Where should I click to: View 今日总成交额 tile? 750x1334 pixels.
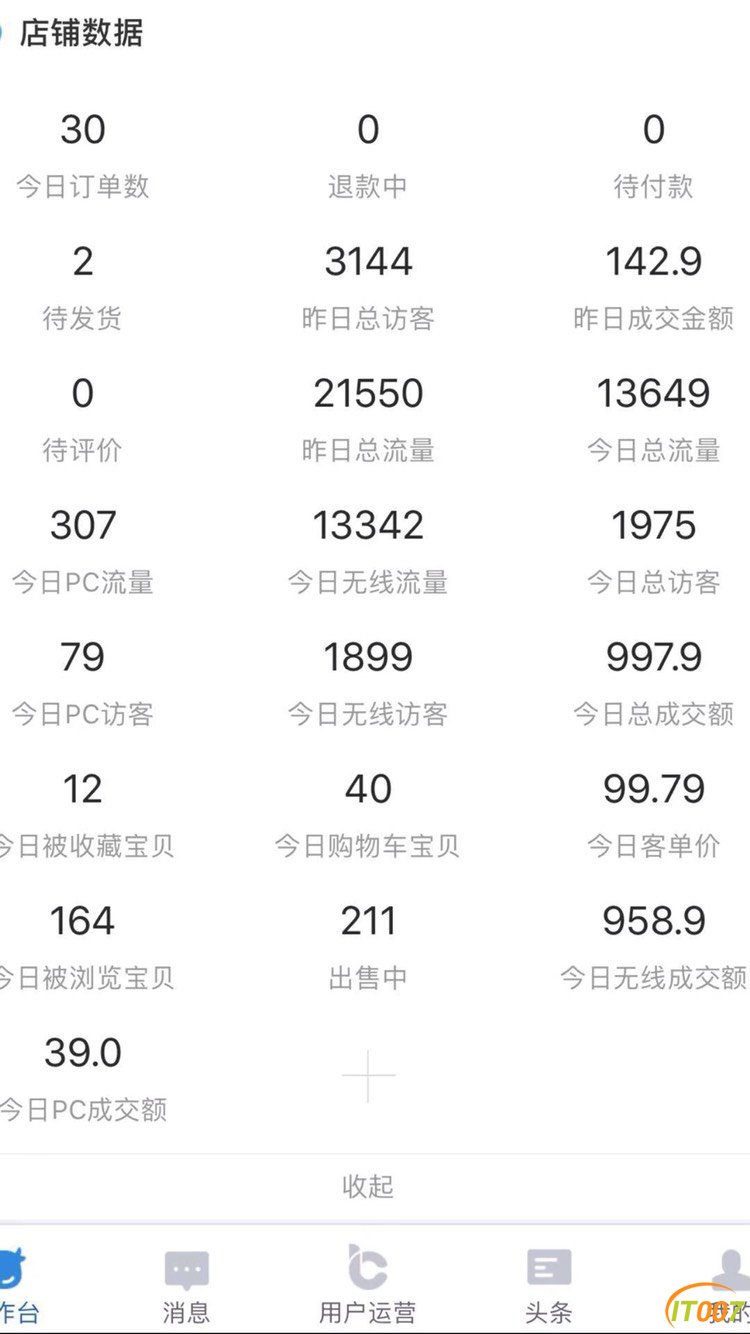tap(653, 683)
